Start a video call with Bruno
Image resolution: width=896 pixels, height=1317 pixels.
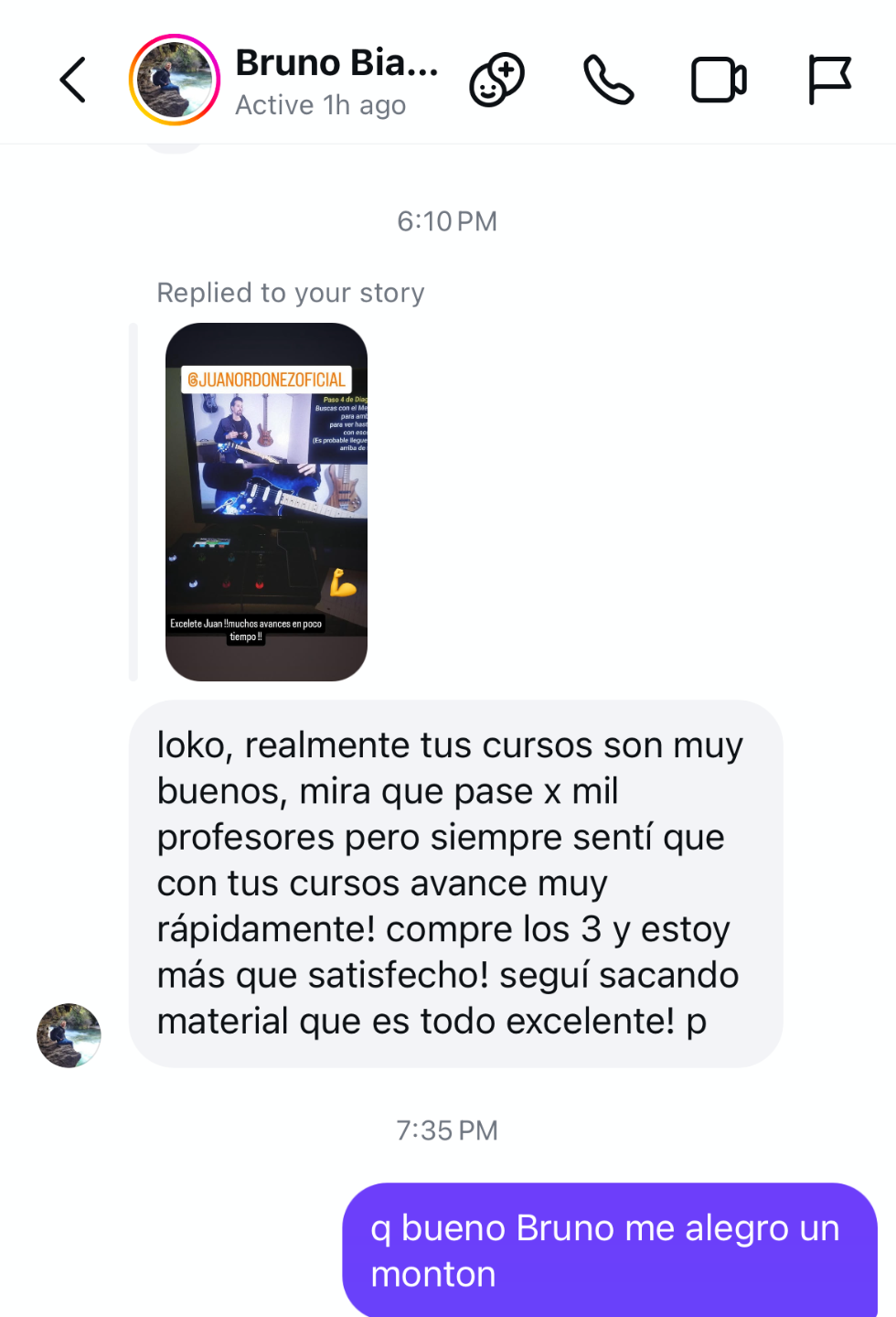[x=719, y=80]
